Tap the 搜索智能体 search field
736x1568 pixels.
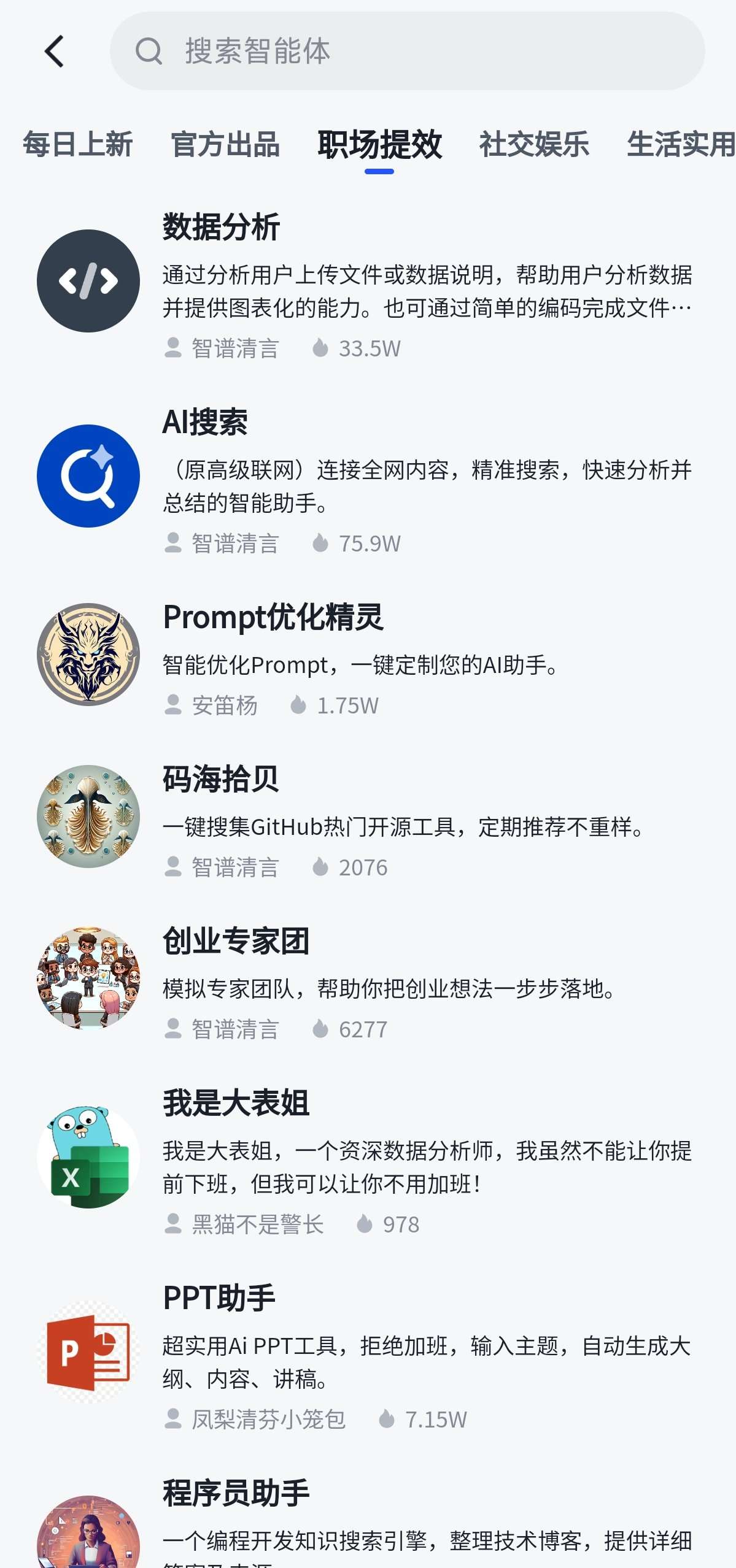(x=406, y=51)
